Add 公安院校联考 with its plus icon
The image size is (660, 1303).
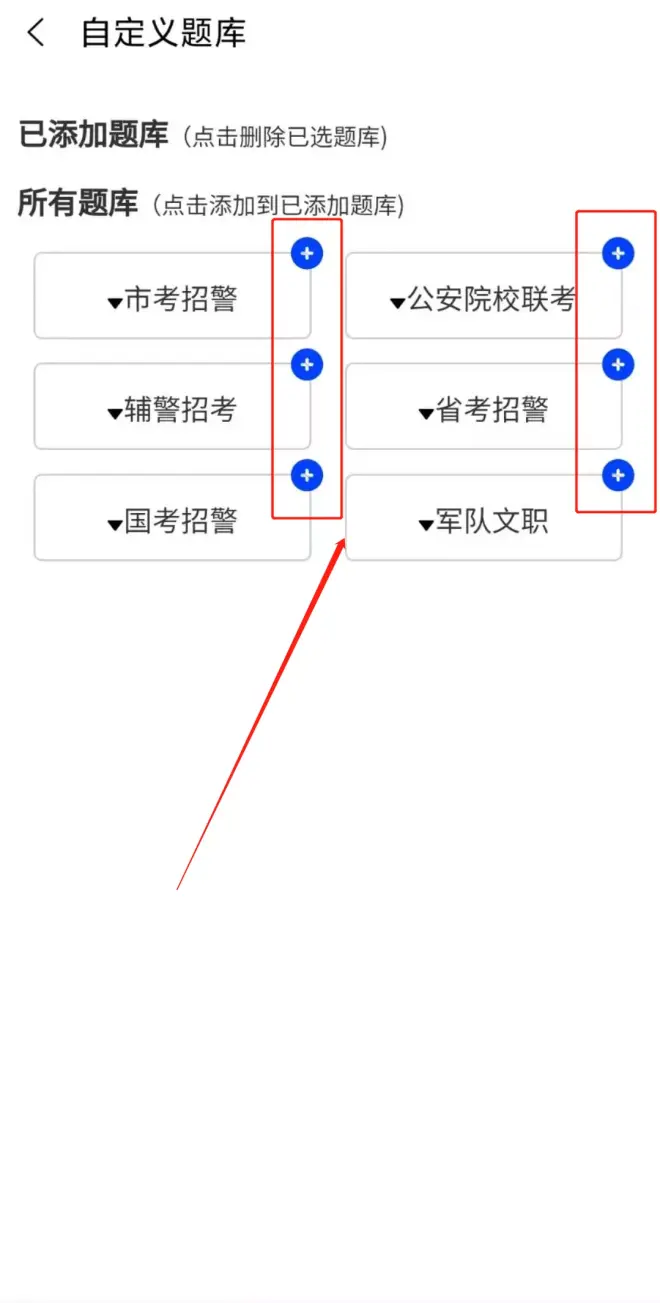(618, 254)
